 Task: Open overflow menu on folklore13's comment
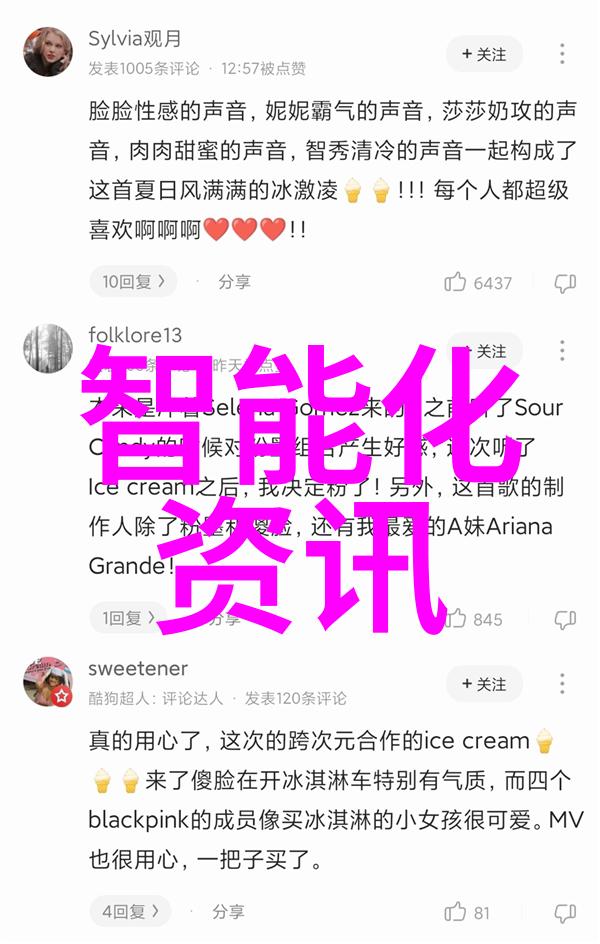pos(564,351)
